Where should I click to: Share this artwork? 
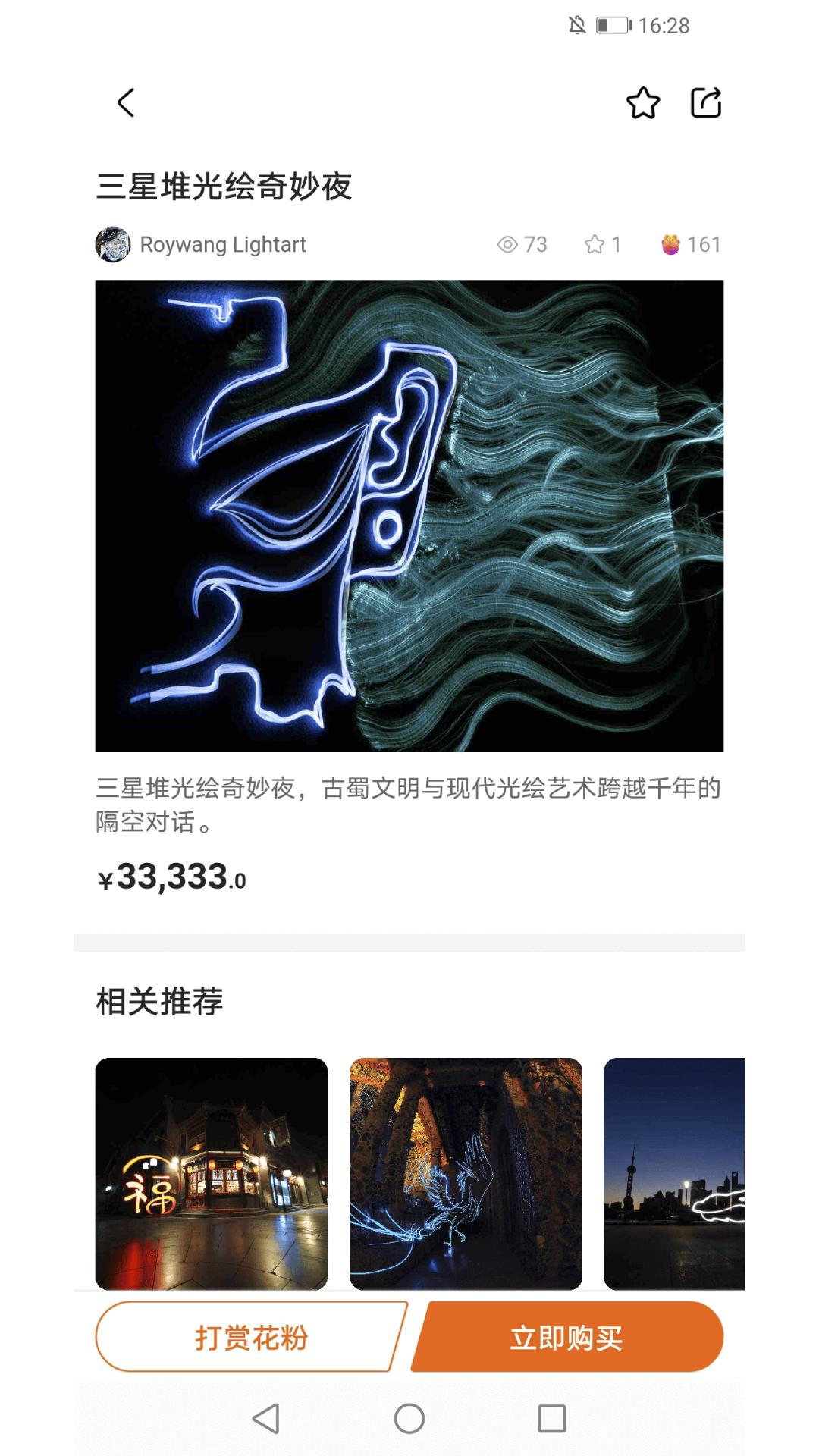705,103
